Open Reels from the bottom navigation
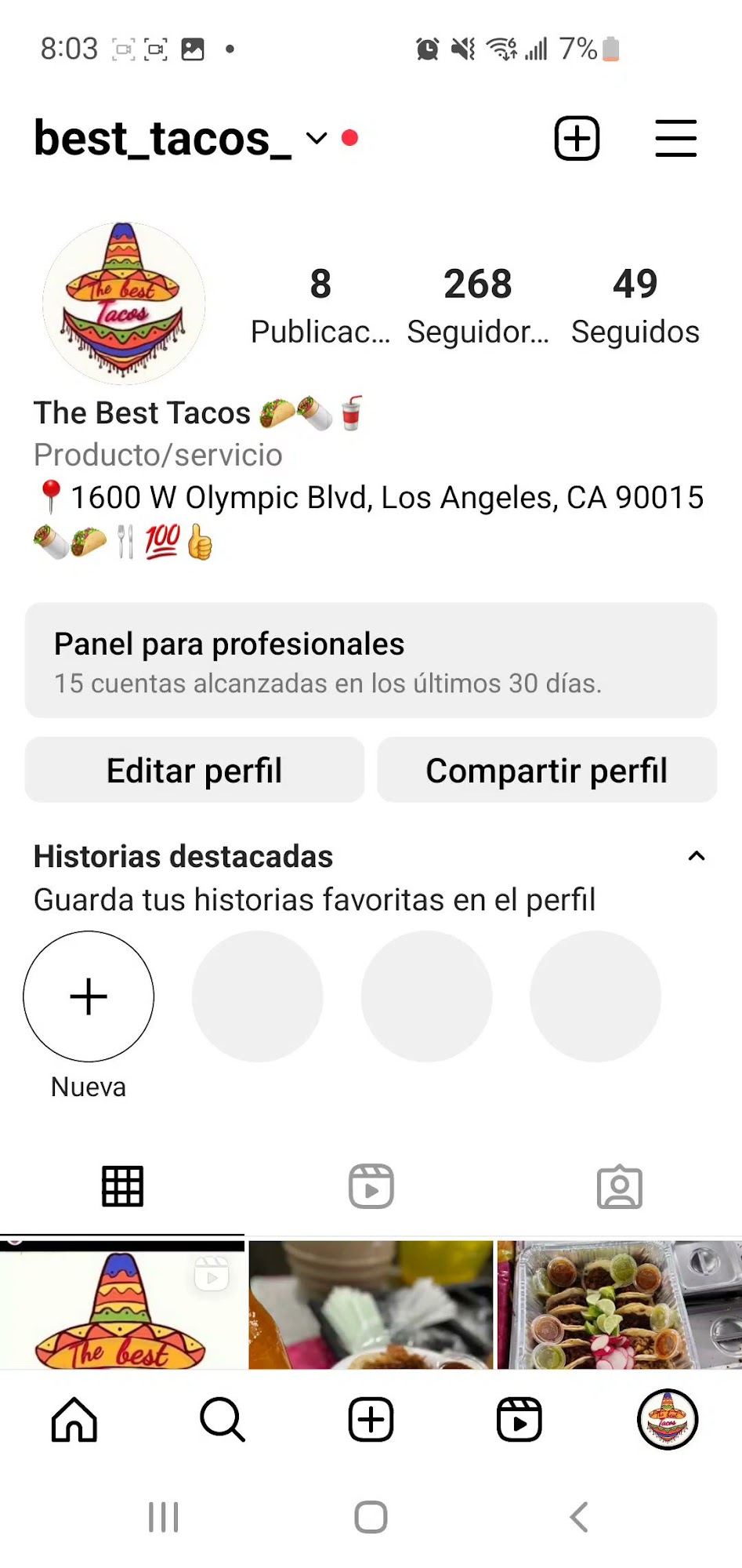The width and height of the screenshot is (742, 1568). tap(519, 1420)
